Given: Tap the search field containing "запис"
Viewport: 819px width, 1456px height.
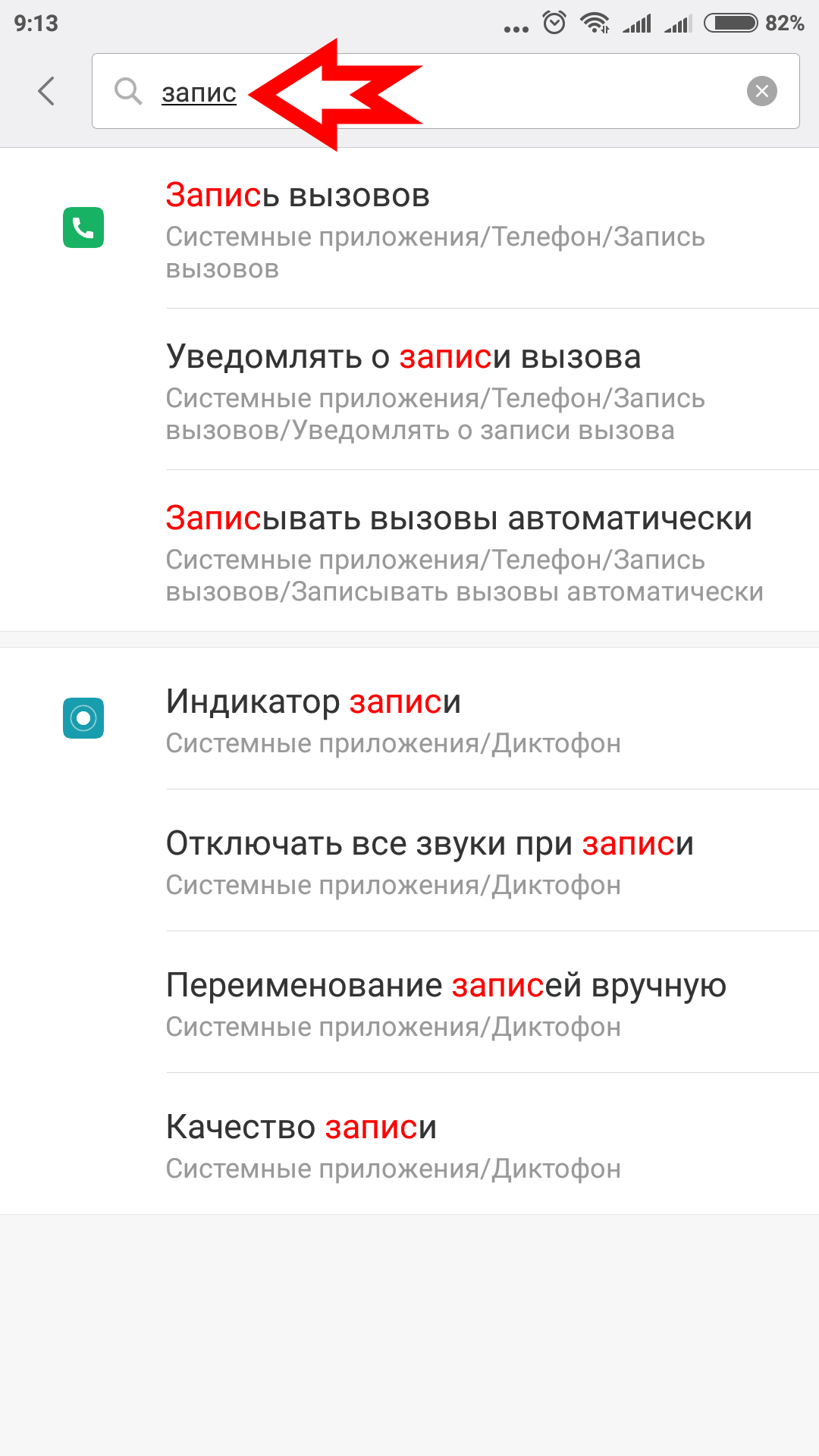Looking at the screenshot, I should pyautogui.click(x=485, y=92).
